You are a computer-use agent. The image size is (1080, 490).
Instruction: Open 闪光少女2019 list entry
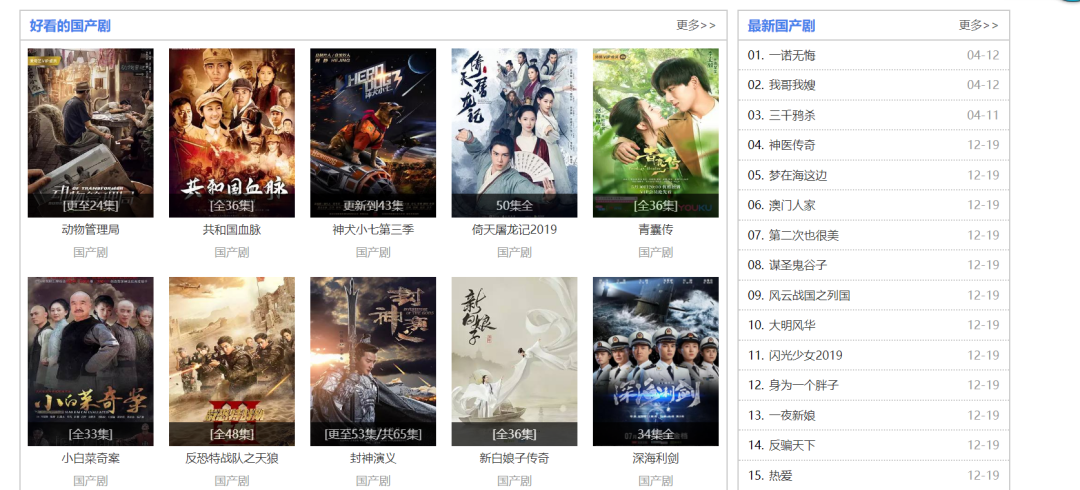[x=805, y=355]
